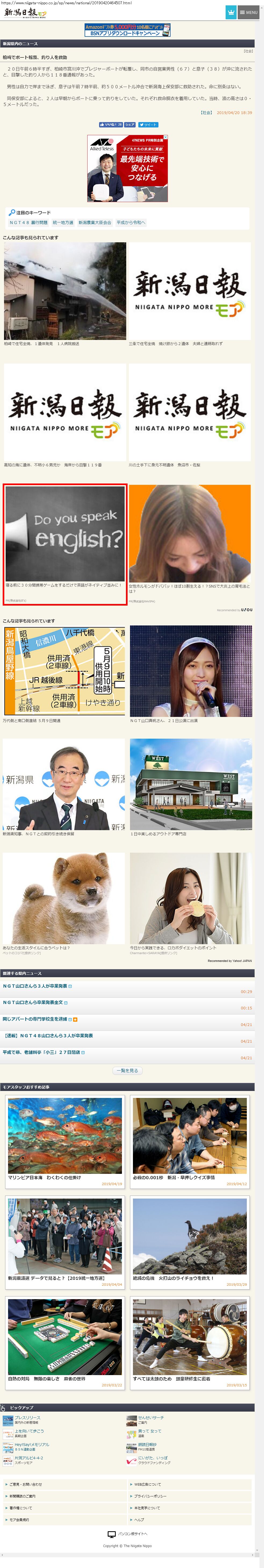Tap the Amazon gift BSN app campaign banner
Screen dimensions: 264x1568
[x=127, y=30]
